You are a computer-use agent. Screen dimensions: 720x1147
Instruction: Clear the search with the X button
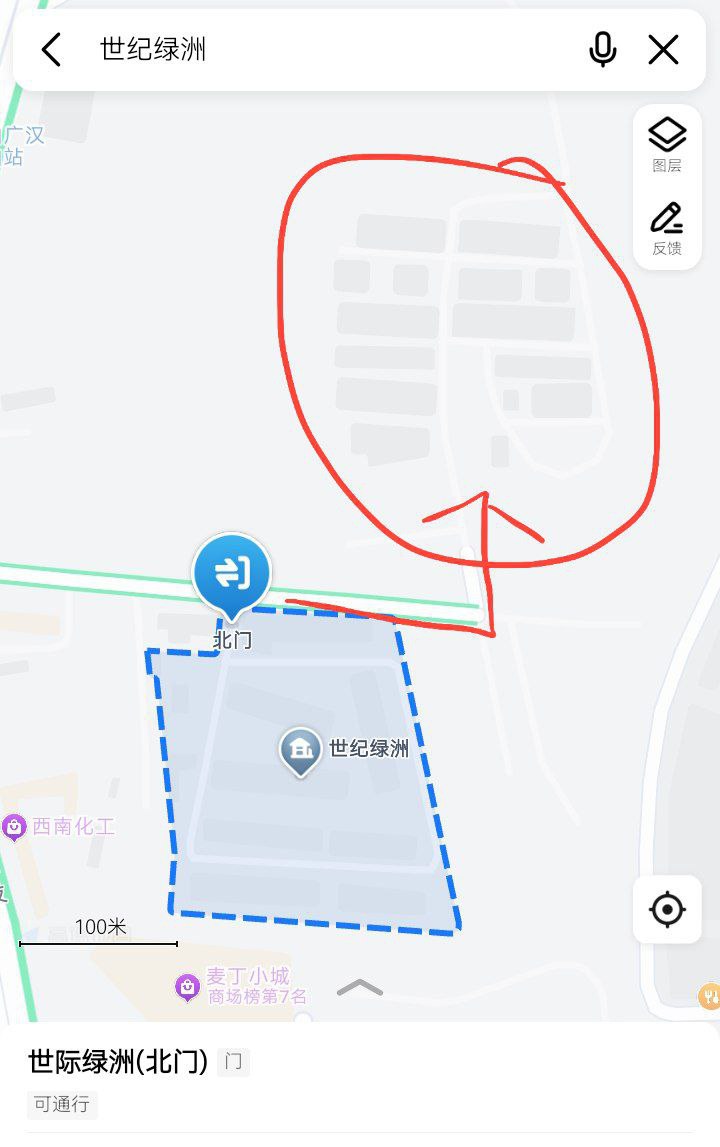pos(663,48)
